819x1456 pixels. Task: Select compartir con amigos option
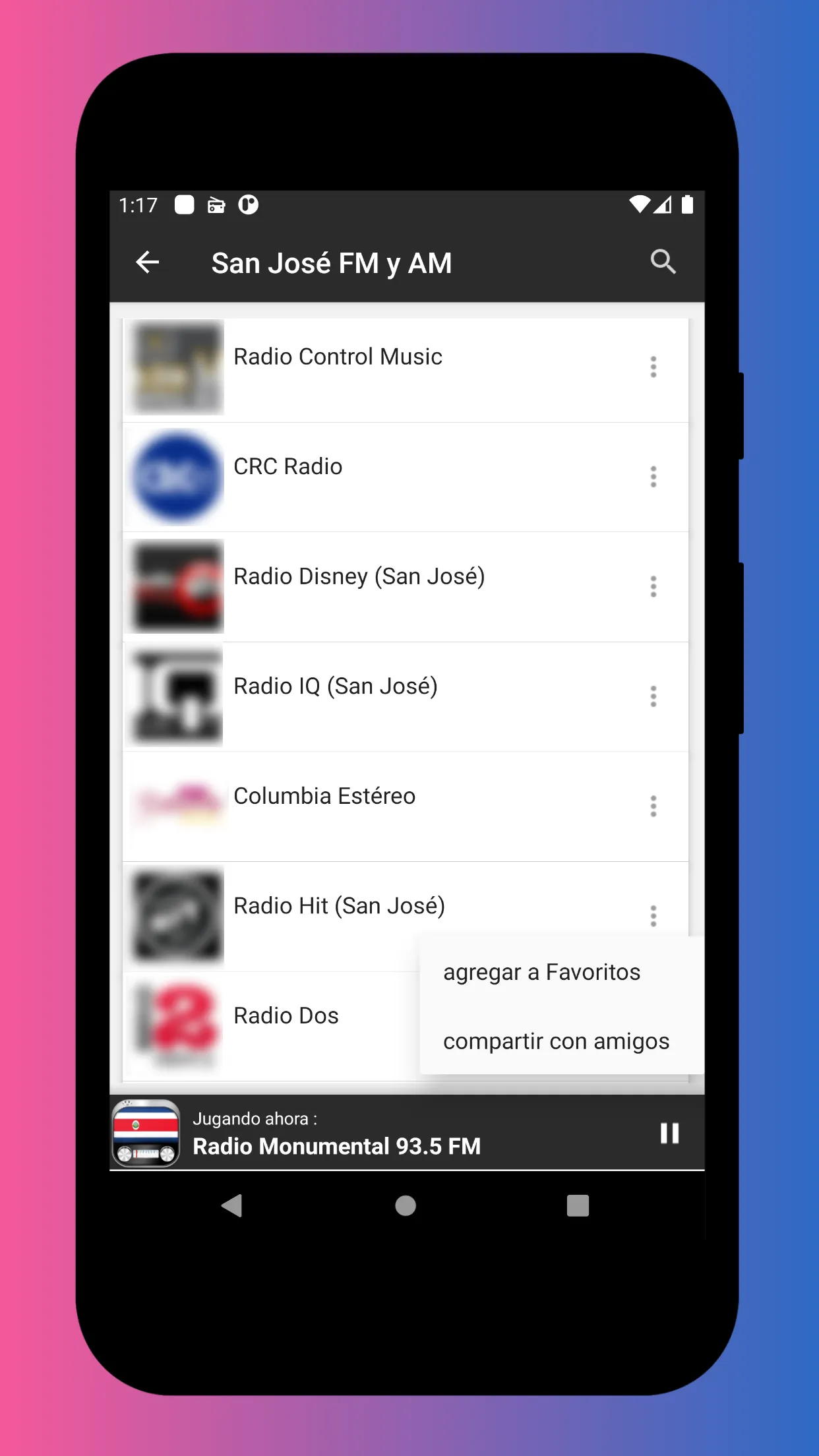(557, 1041)
